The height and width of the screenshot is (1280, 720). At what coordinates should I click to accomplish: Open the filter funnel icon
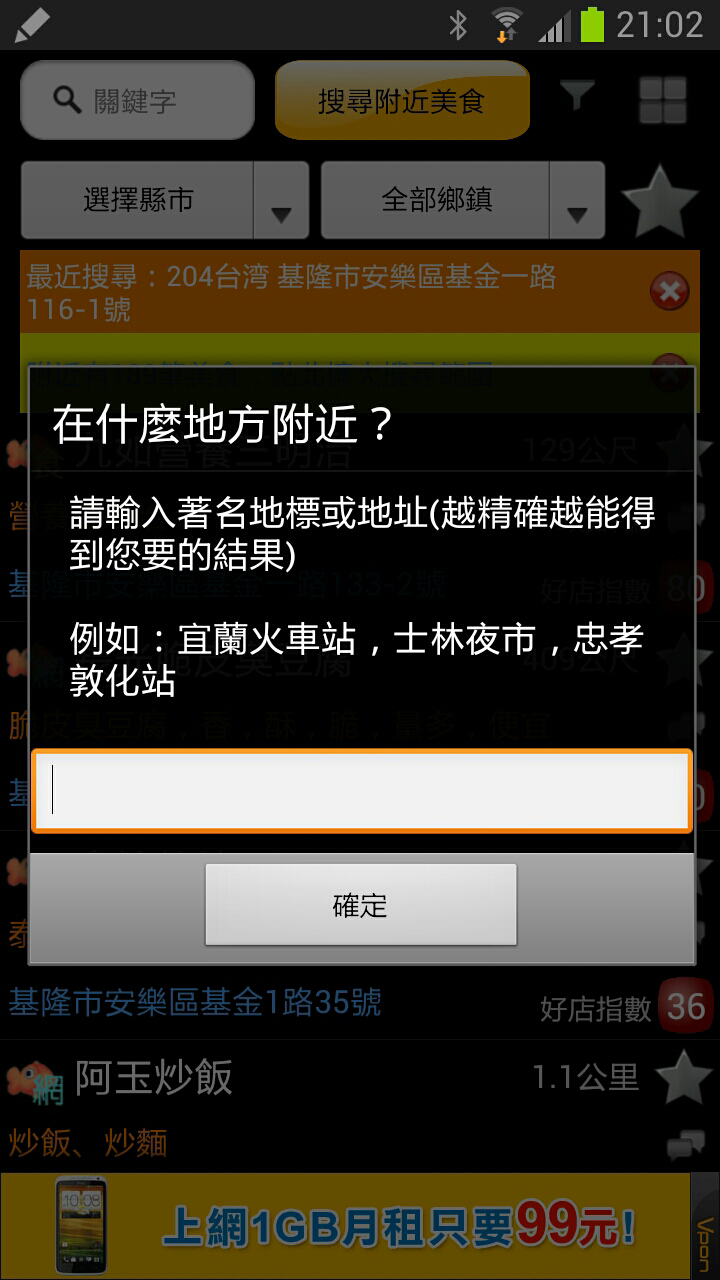[576, 97]
